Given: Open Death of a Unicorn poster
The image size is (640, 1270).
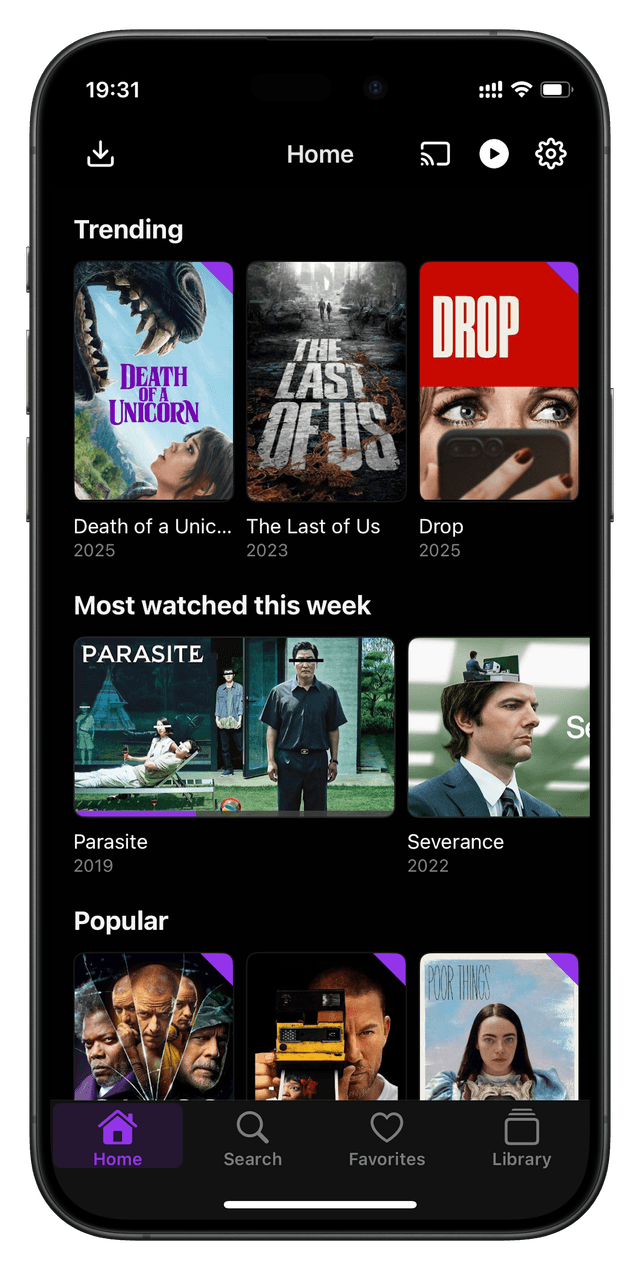Looking at the screenshot, I should click(x=154, y=381).
